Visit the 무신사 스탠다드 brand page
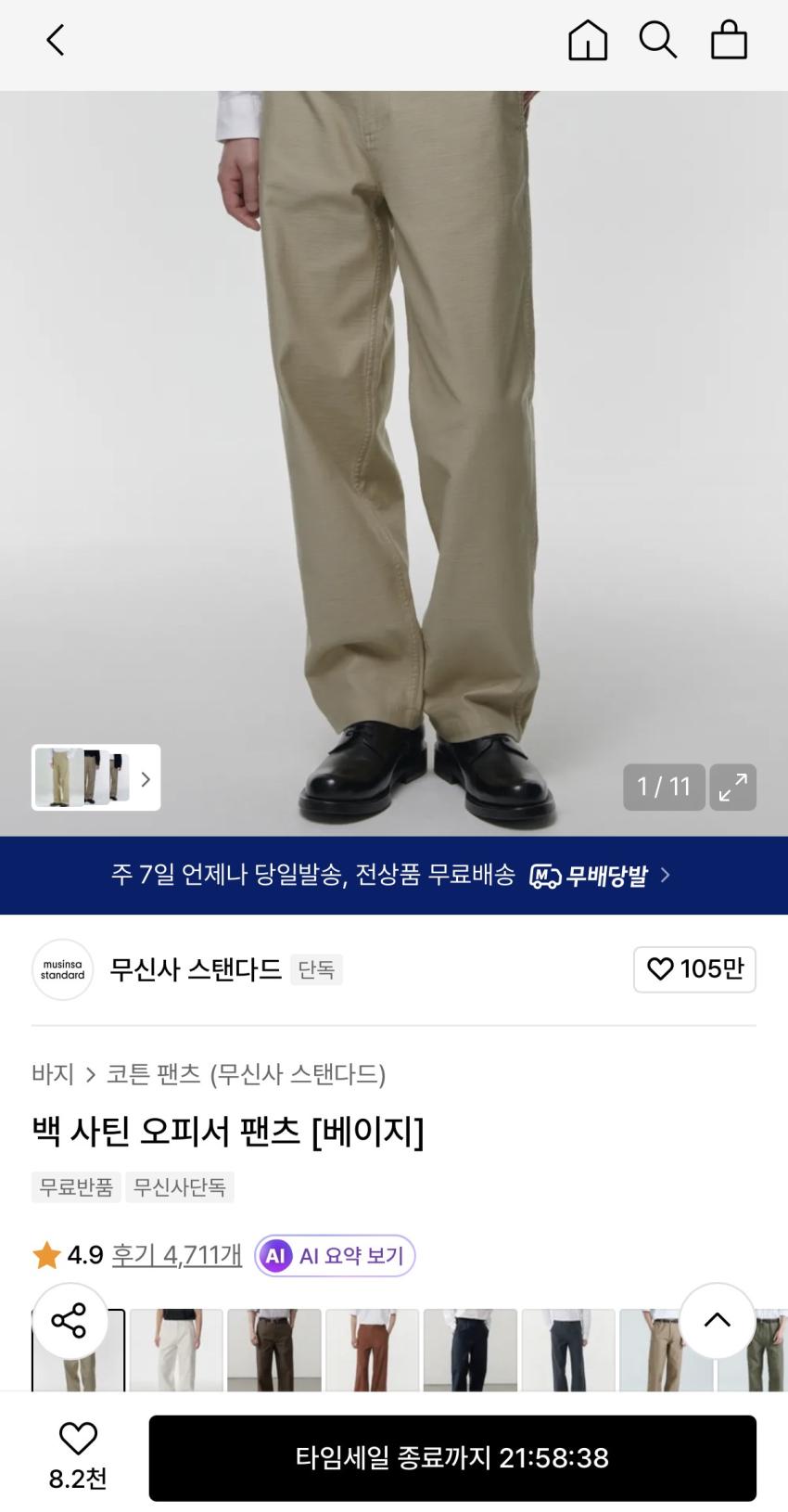This screenshot has width=788, height=1512. 195,969
